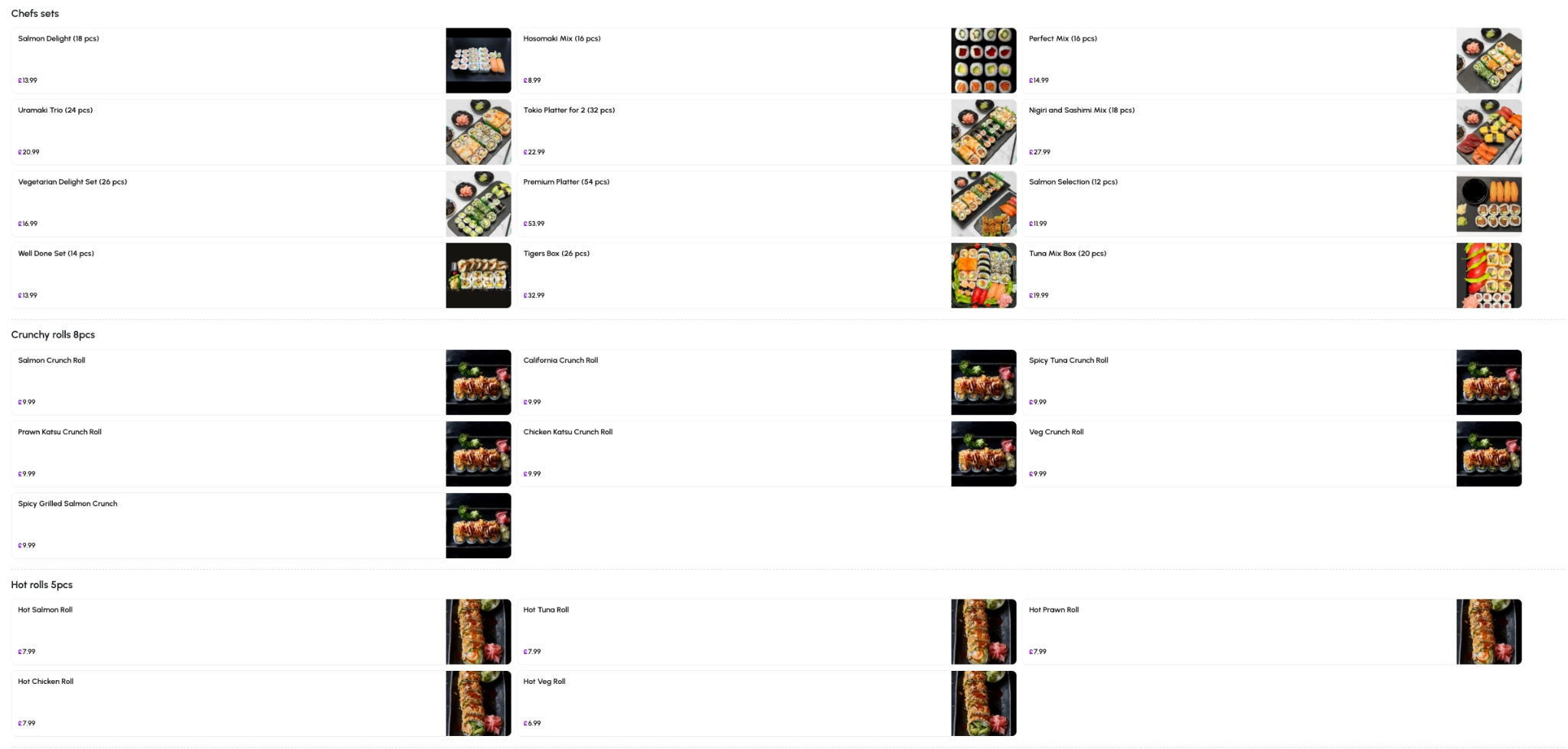The image size is (1568, 749).
Task: Select Well Done Set (14 pcs)
Action: click(56, 253)
